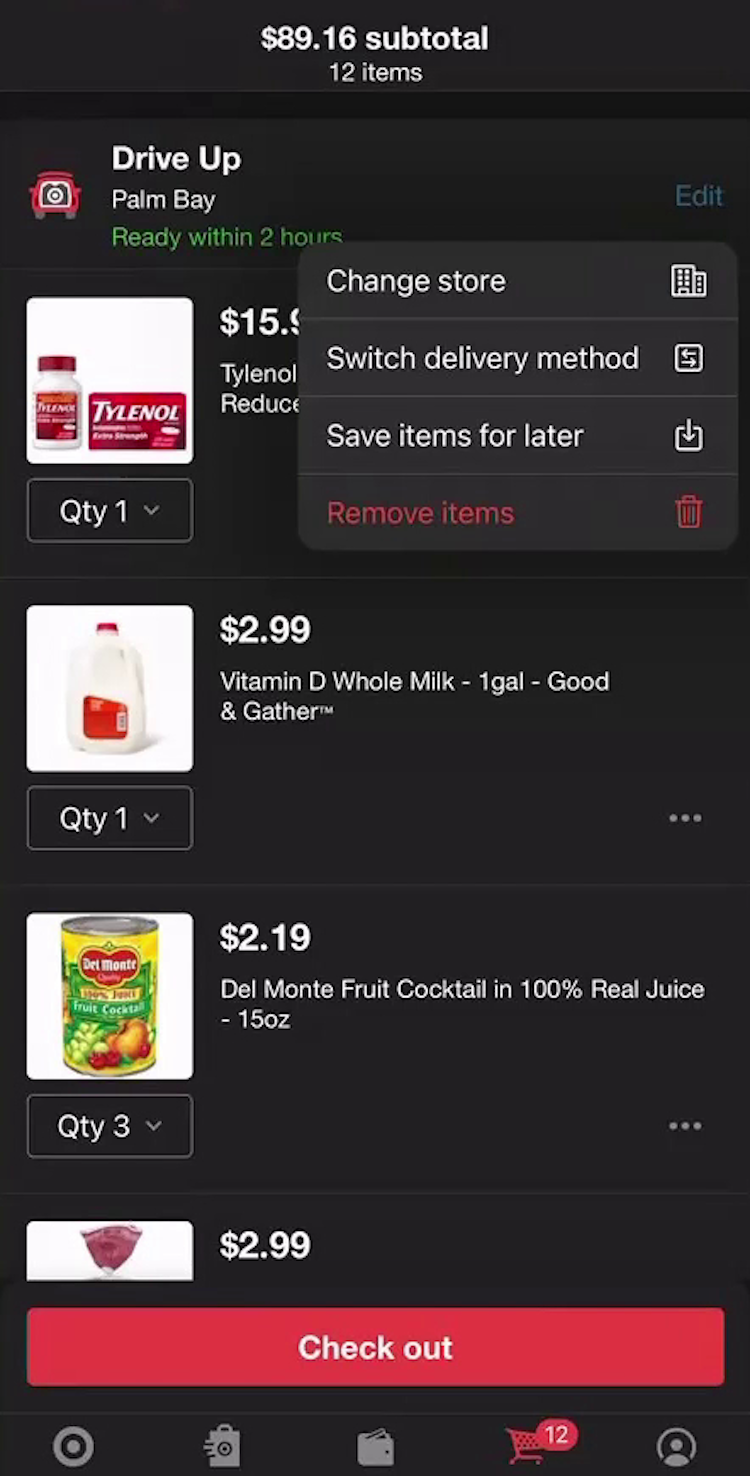Go to the Target home tab
Screen dimensions: 750x1476
click(x=73, y=1446)
